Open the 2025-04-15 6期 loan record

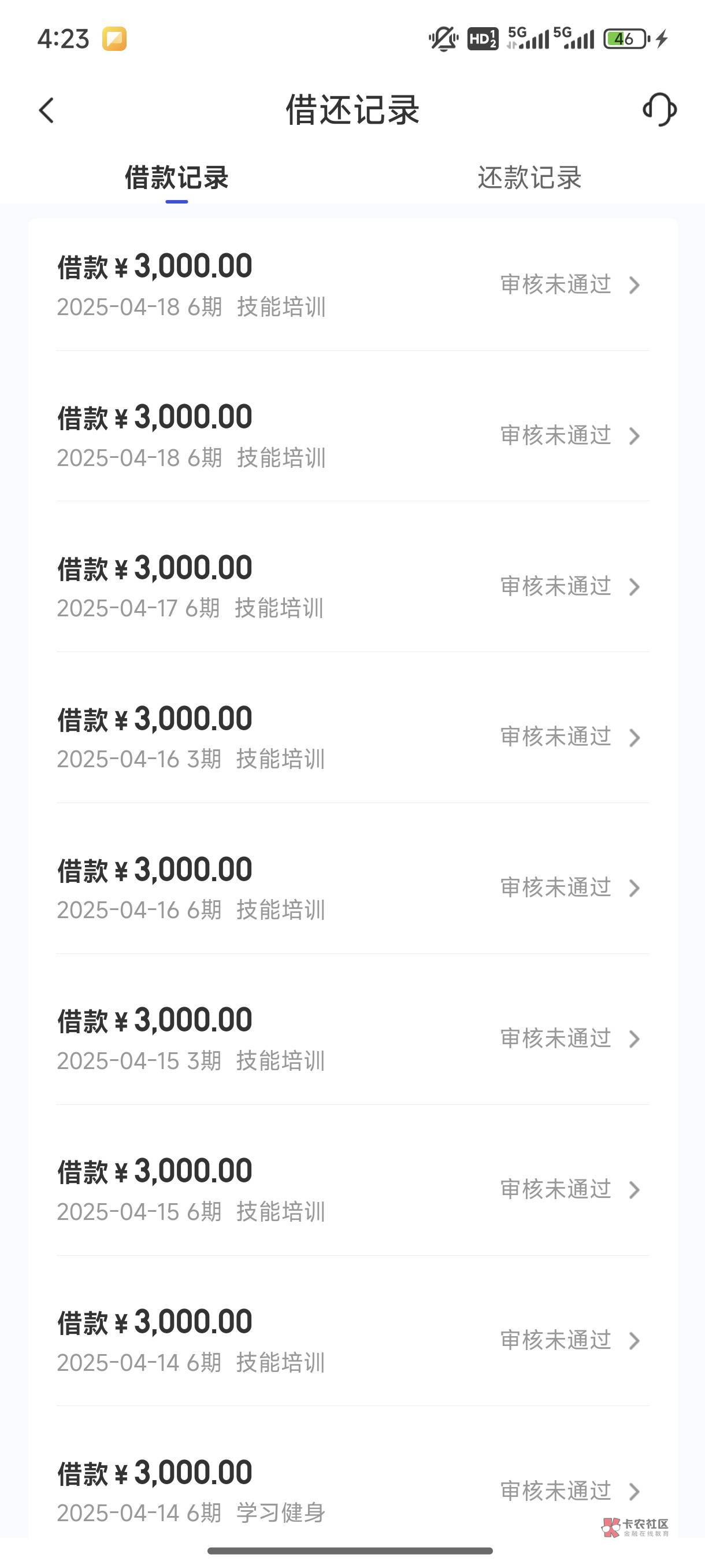click(353, 1189)
